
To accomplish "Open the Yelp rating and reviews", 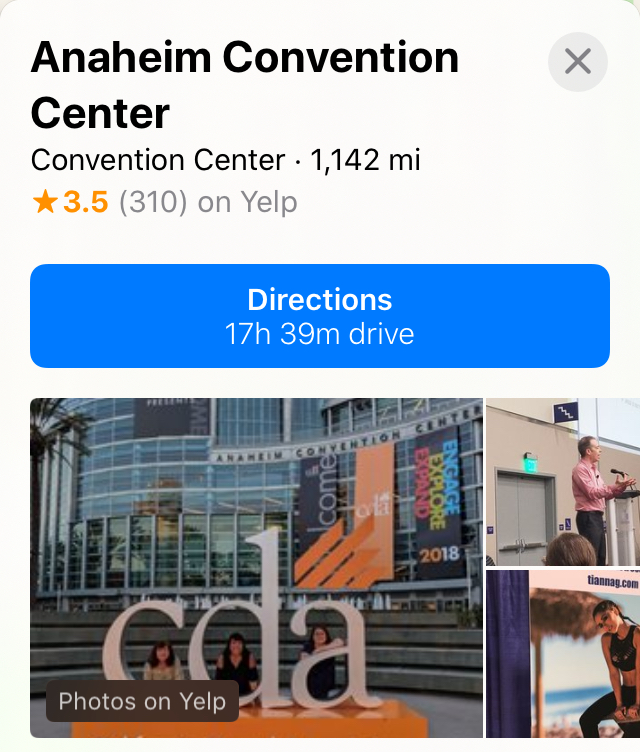I will 165,203.
